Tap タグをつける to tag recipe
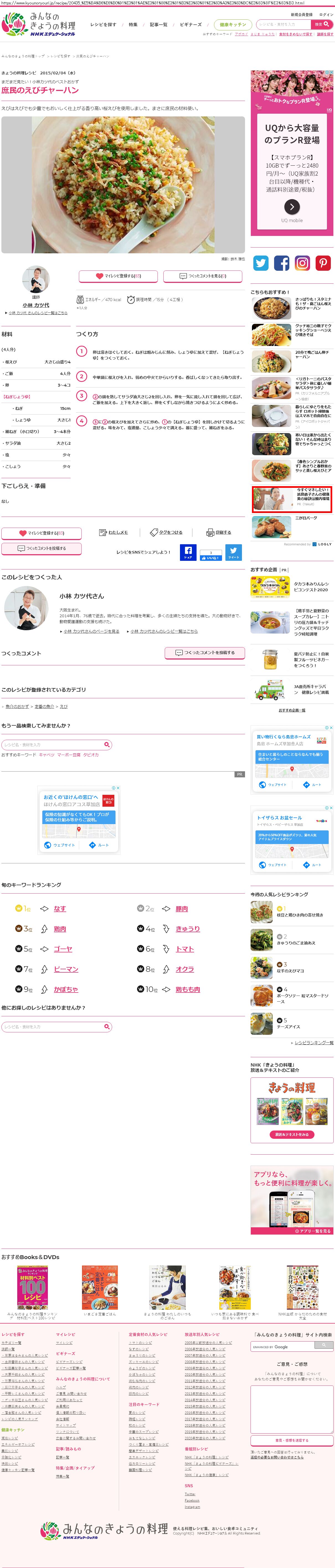The height and width of the screenshot is (1568, 335). point(166,533)
